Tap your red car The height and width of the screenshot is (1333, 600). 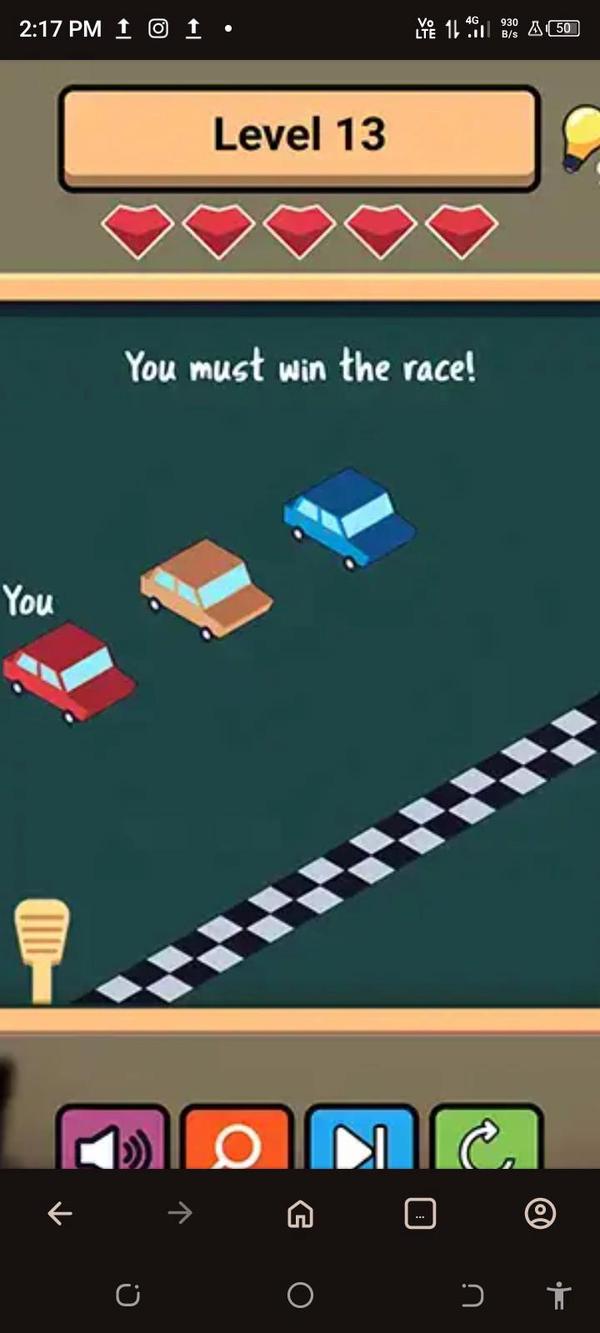coord(70,673)
